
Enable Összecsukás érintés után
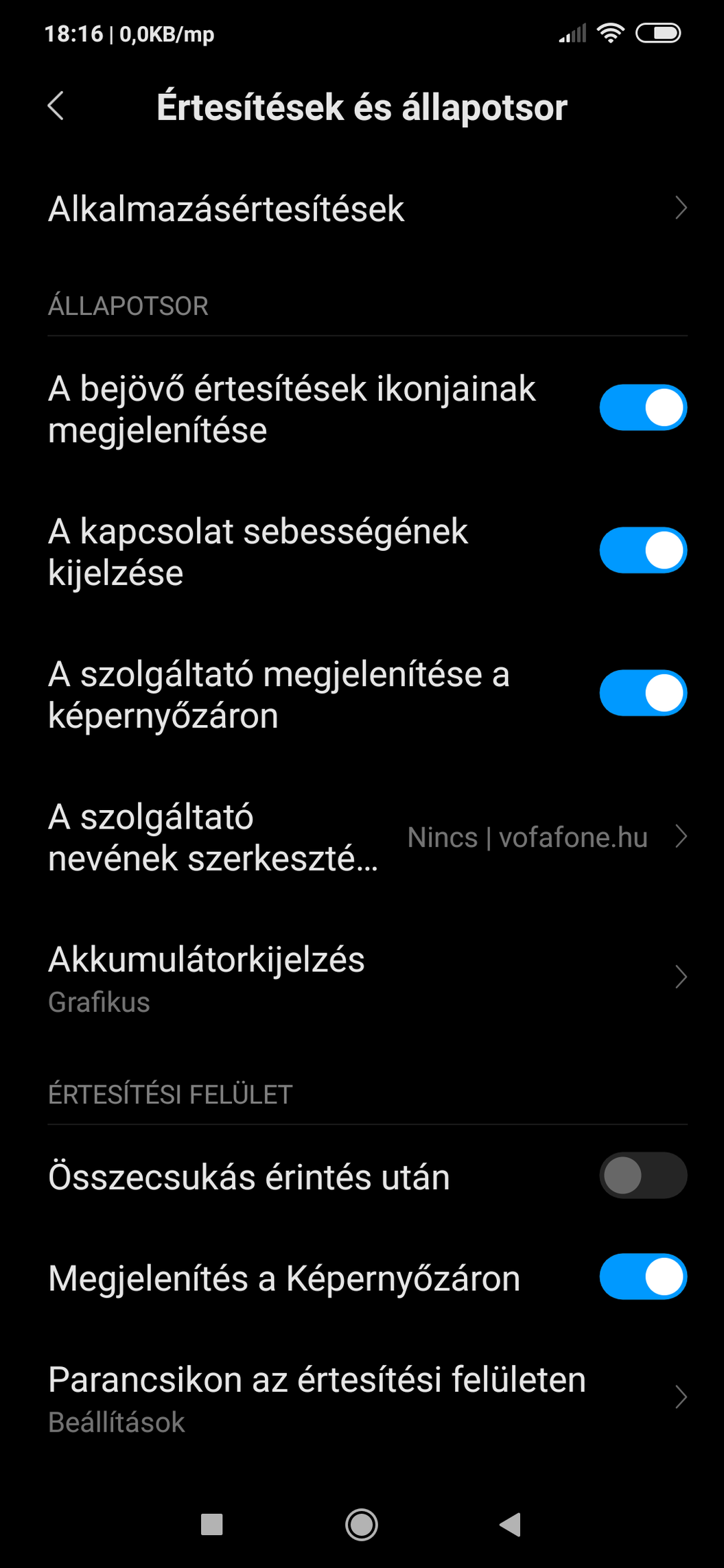[x=643, y=1176]
